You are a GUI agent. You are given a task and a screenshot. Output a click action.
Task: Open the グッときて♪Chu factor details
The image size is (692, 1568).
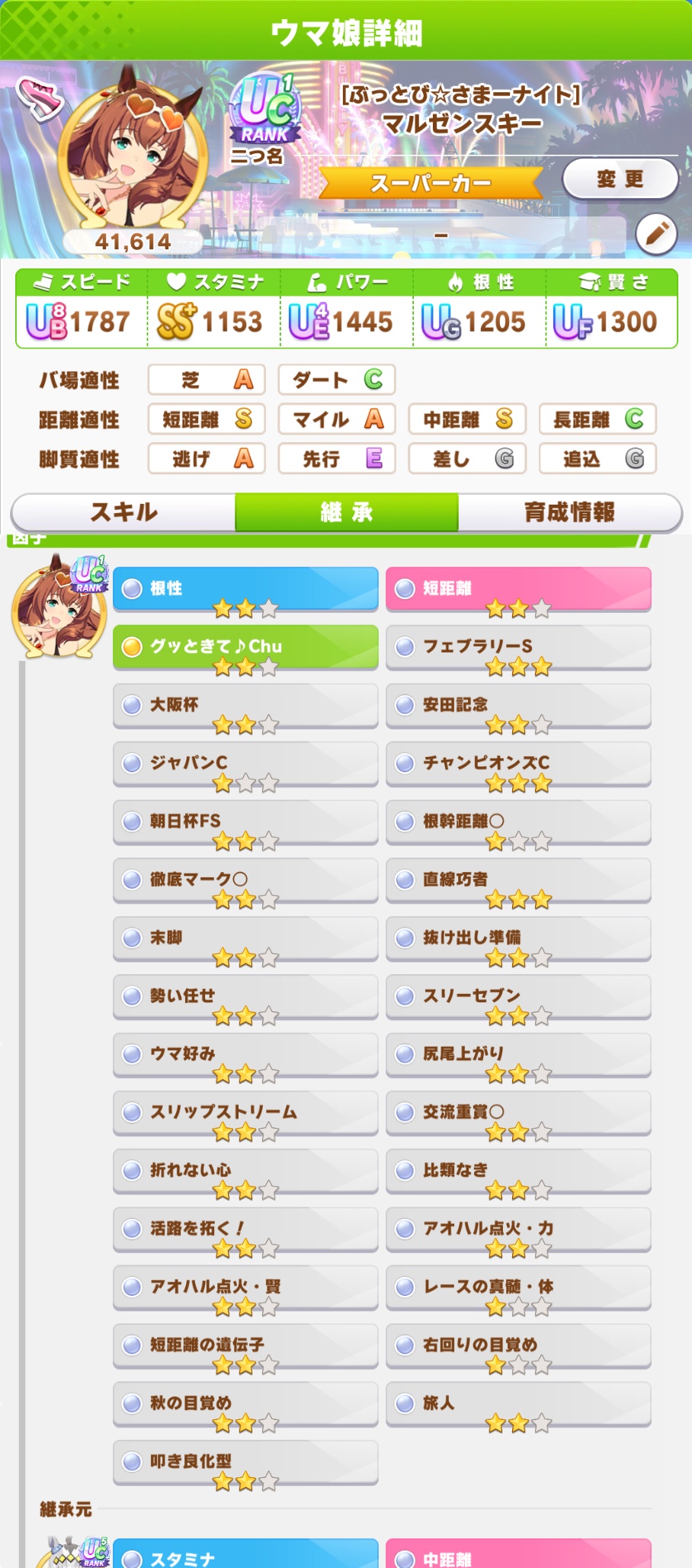245,647
